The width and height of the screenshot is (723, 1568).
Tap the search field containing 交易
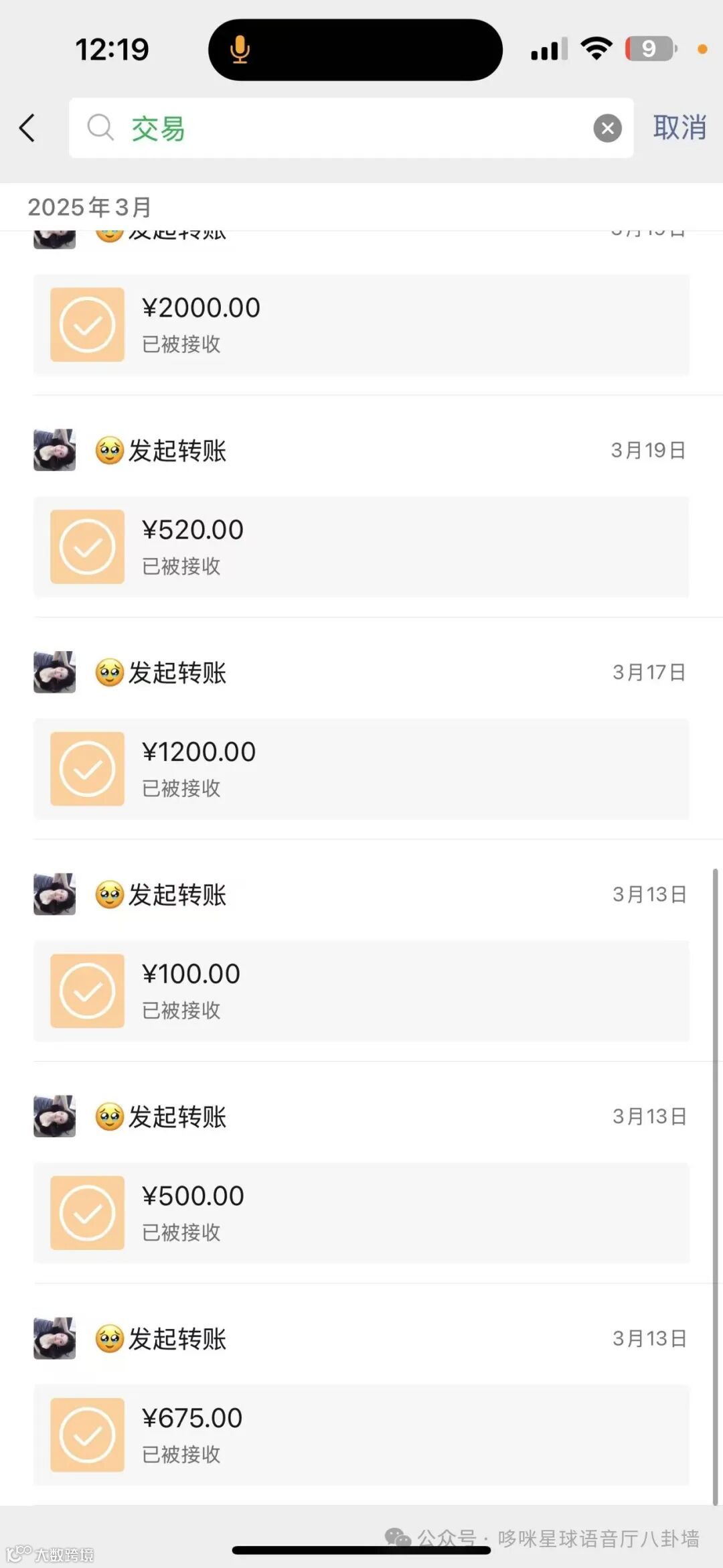[335, 128]
